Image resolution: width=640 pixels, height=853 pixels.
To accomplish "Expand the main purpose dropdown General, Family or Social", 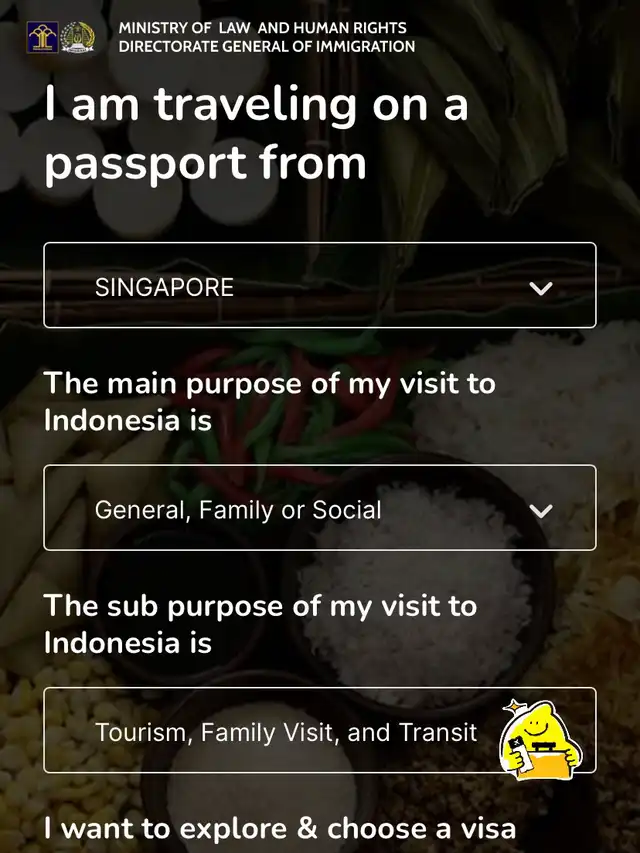I will point(320,508).
